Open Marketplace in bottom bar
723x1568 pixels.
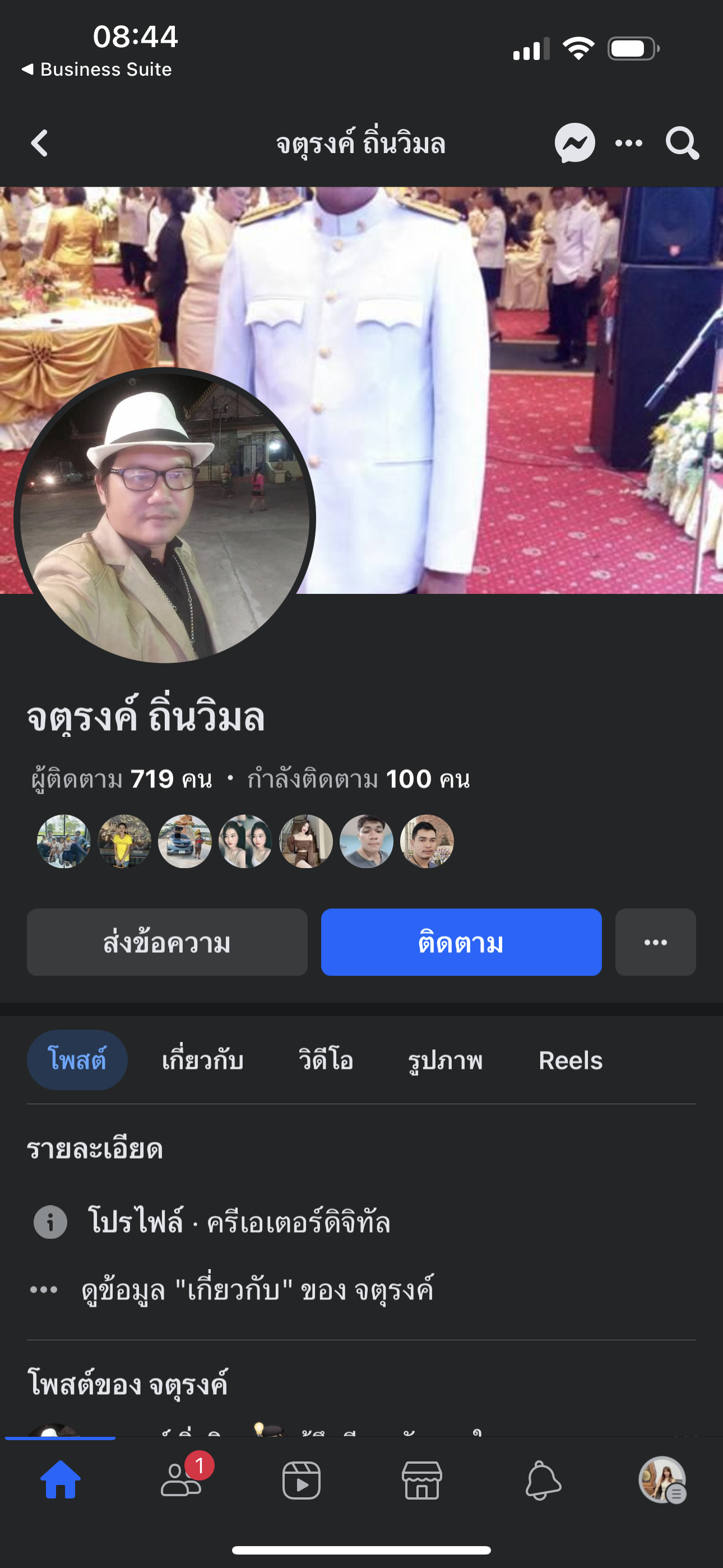tap(421, 1480)
